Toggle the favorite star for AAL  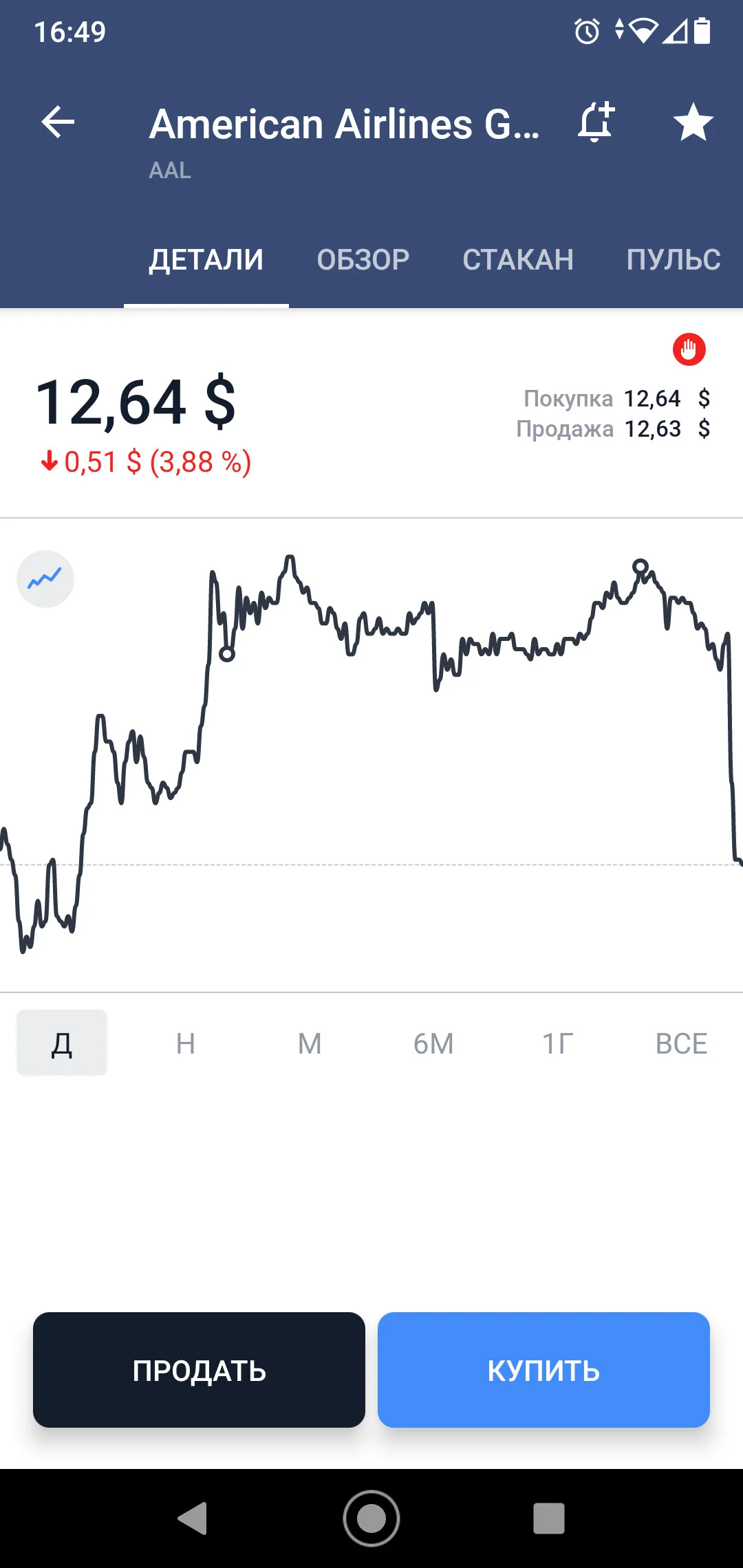click(693, 122)
